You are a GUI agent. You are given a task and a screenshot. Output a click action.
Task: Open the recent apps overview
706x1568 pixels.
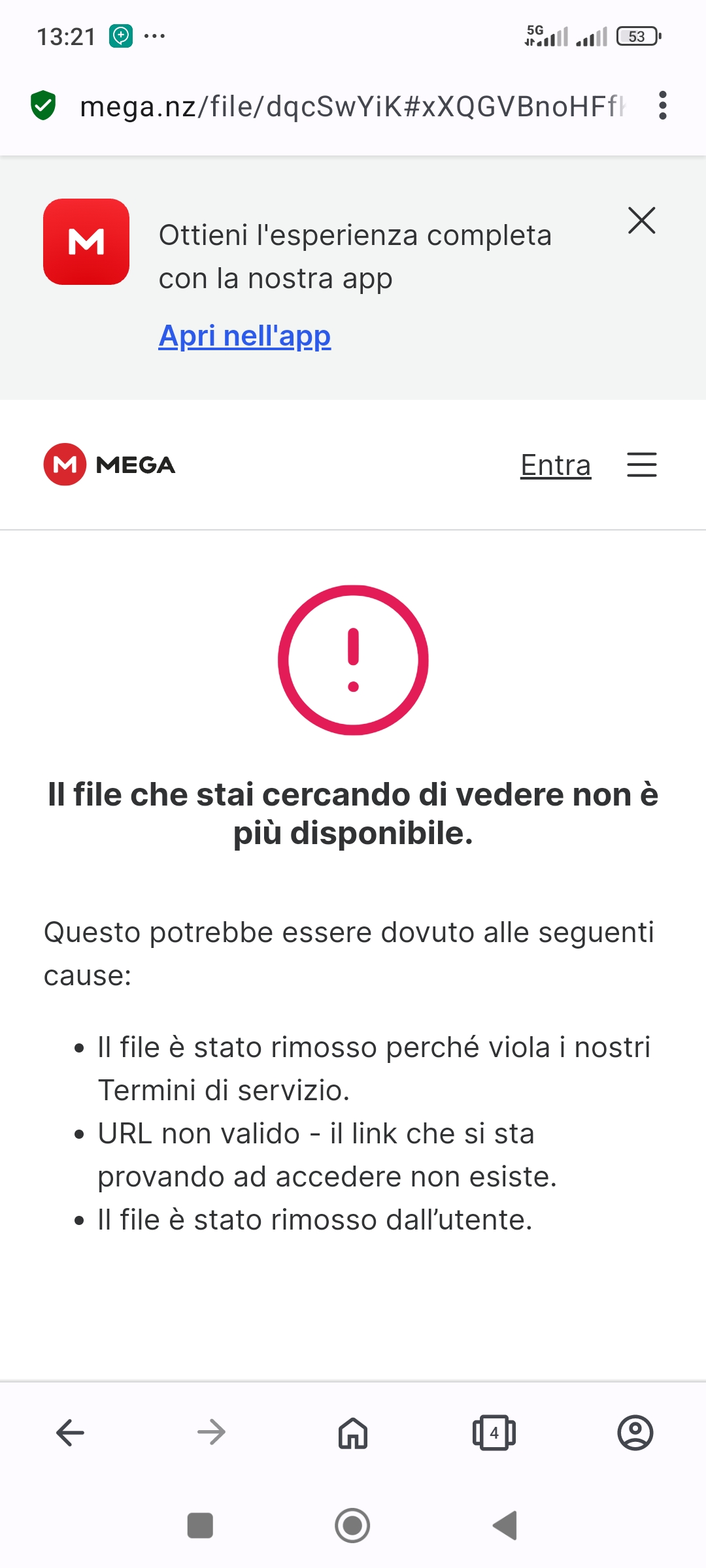[x=200, y=1526]
